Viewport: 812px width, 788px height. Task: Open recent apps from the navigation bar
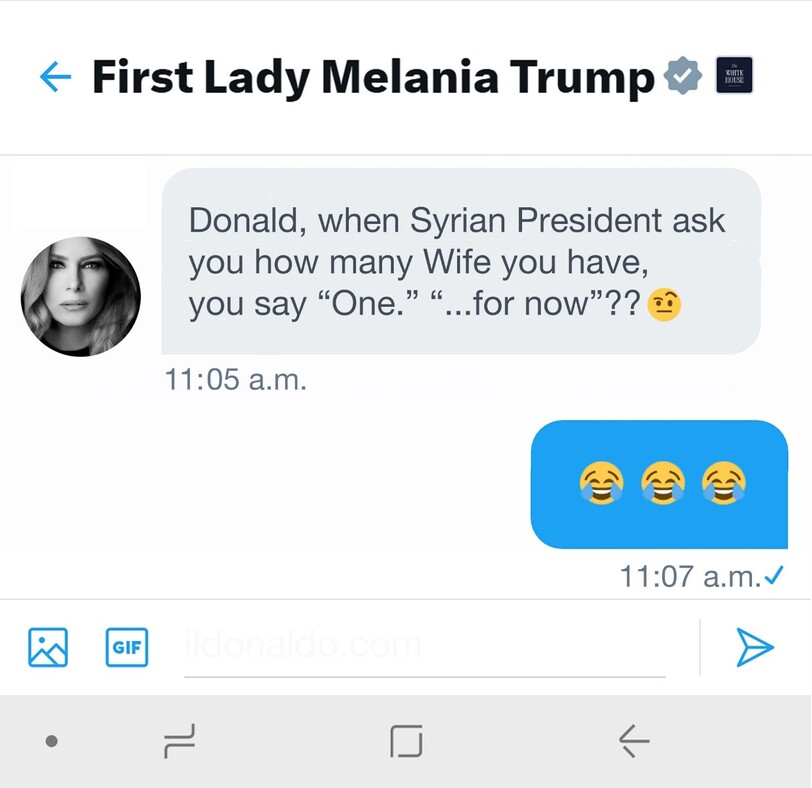point(179,741)
